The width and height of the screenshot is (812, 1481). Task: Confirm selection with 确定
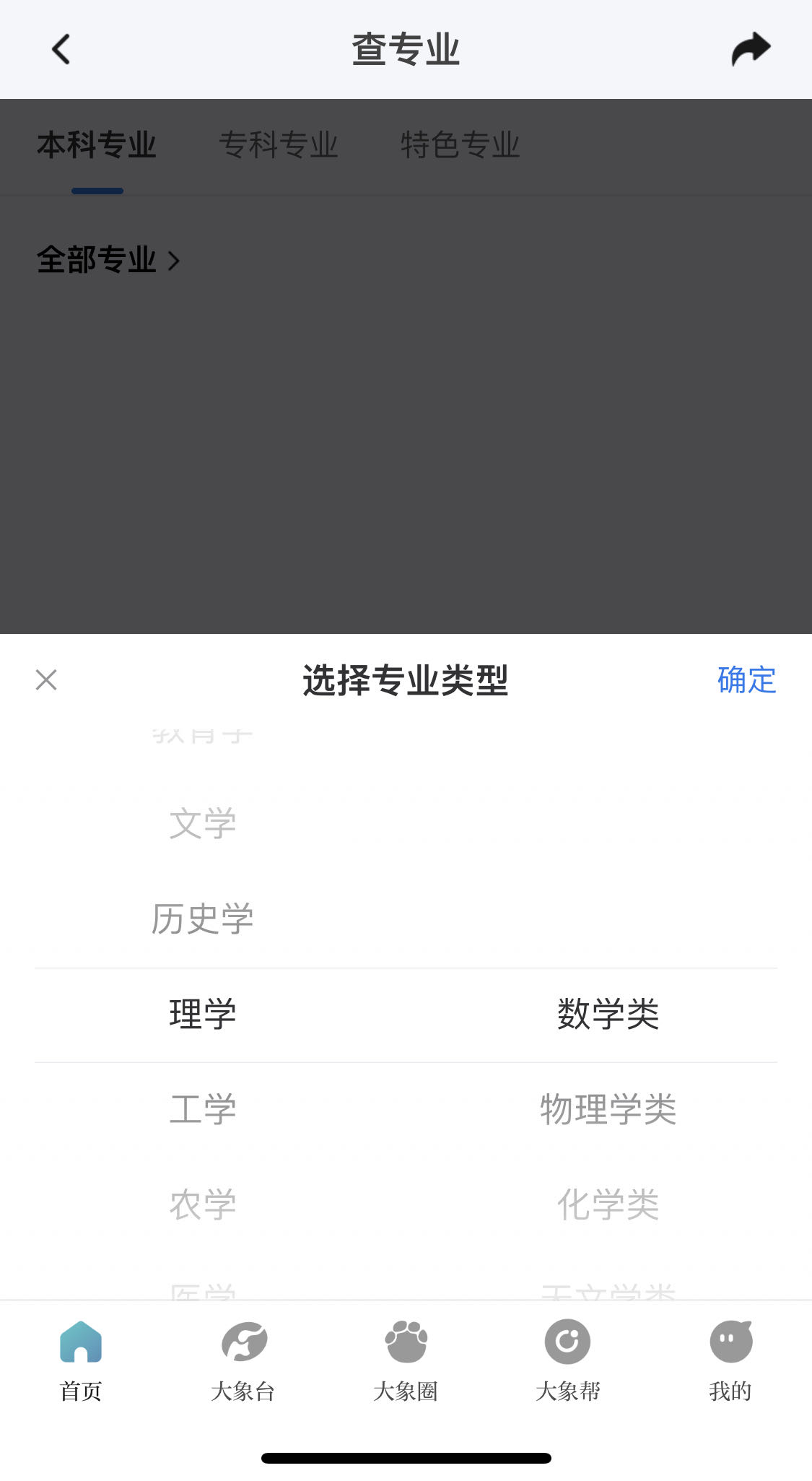746,679
